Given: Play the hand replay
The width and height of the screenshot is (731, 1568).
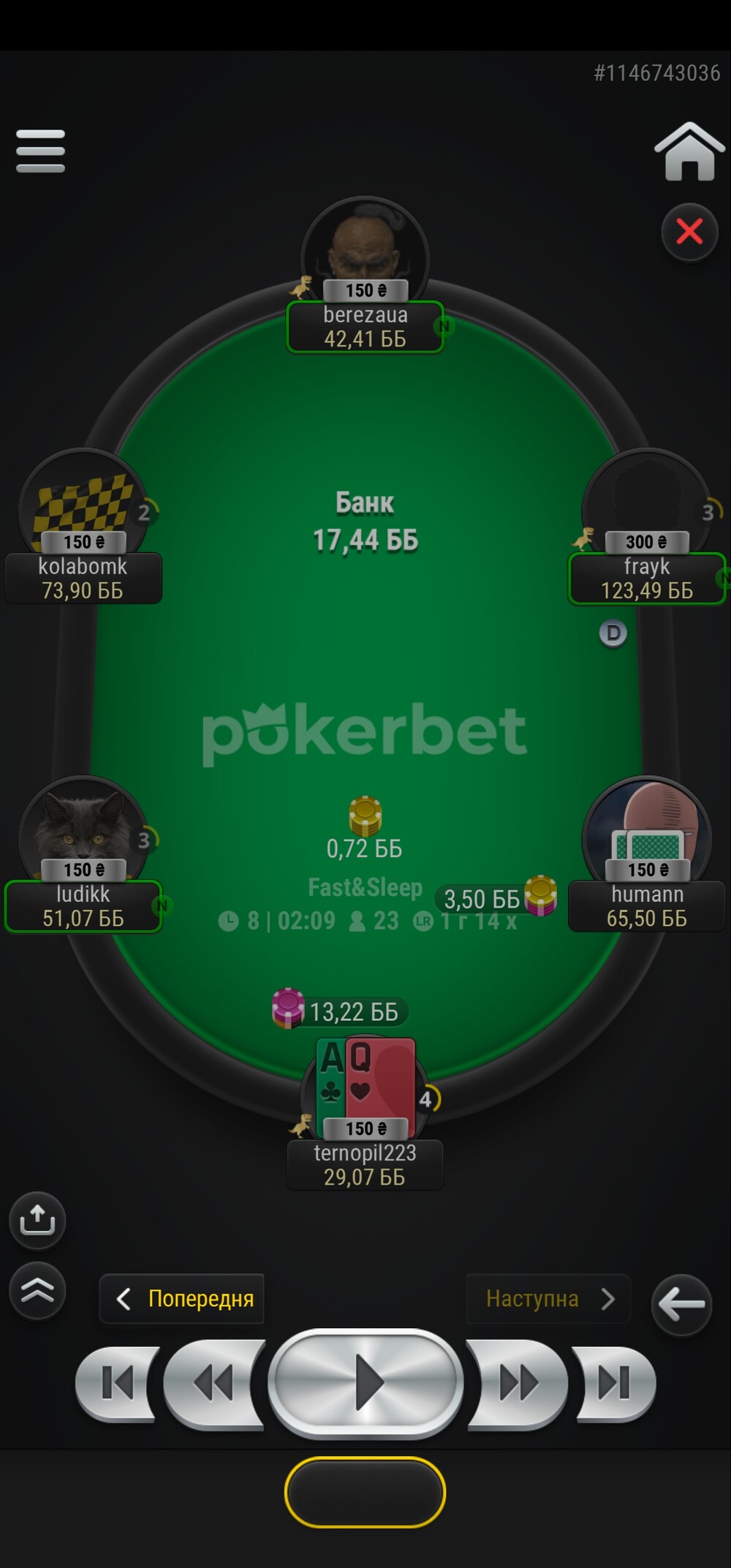Looking at the screenshot, I should coord(365,1382).
